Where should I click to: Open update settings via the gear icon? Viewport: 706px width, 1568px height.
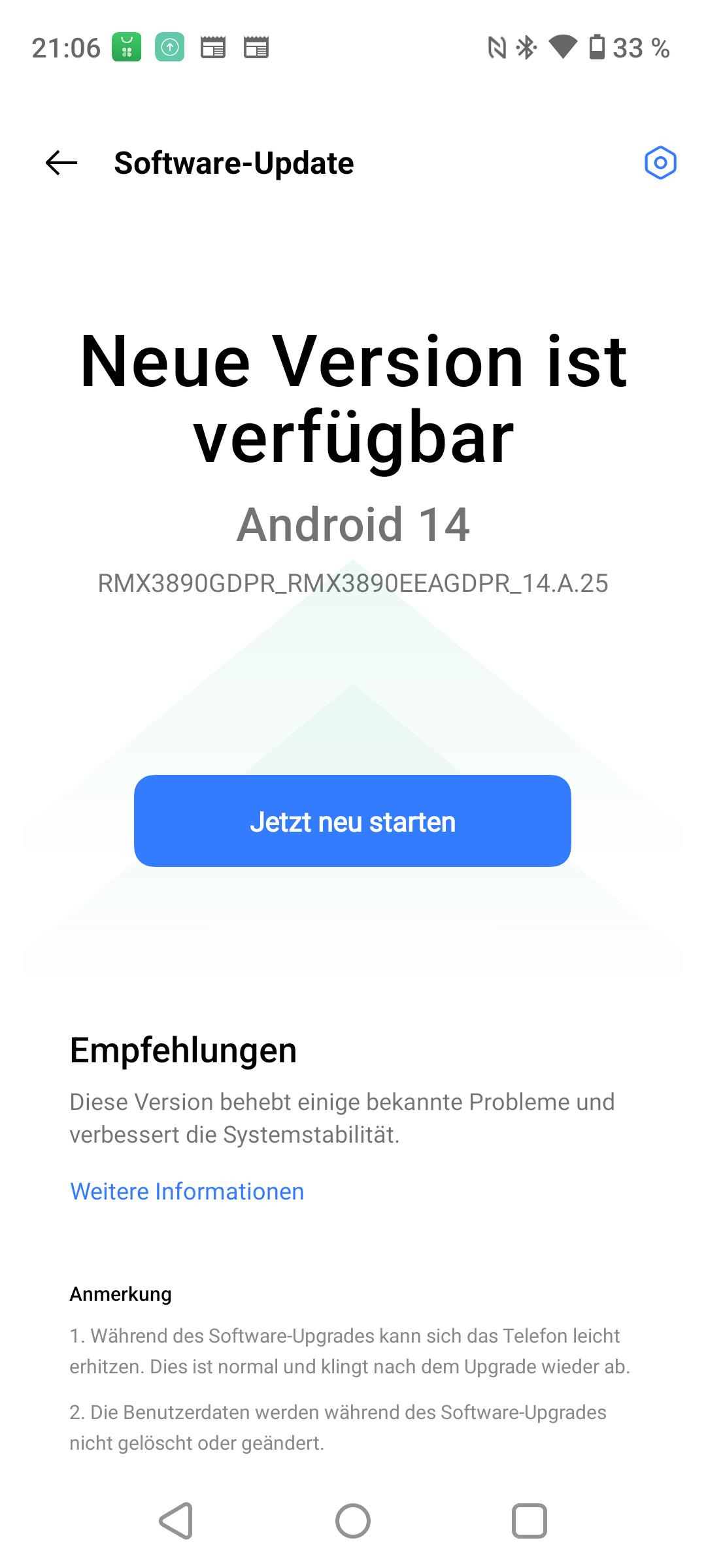point(660,163)
